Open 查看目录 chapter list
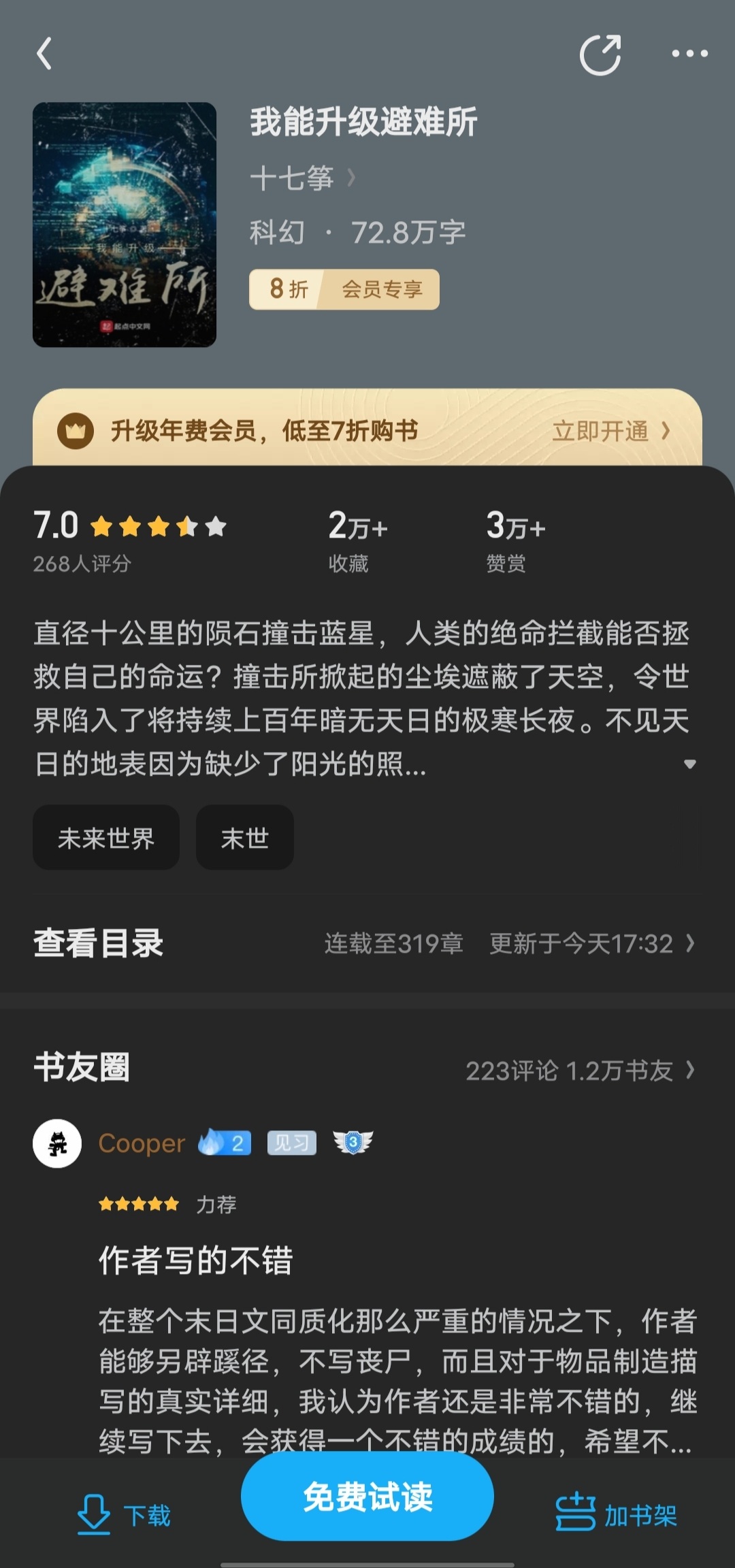The image size is (735, 1568). 367,943
